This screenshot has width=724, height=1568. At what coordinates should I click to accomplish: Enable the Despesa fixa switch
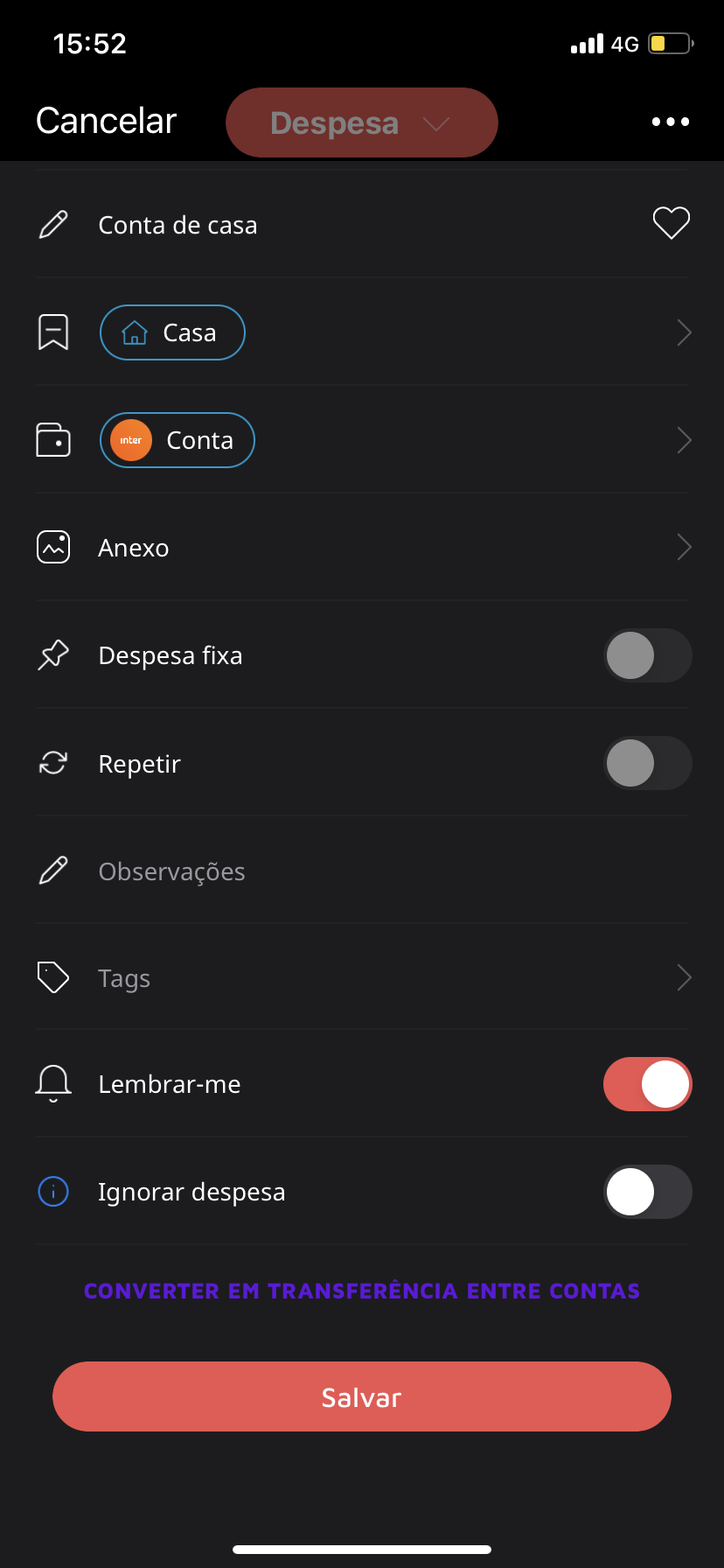pyautogui.click(x=647, y=655)
